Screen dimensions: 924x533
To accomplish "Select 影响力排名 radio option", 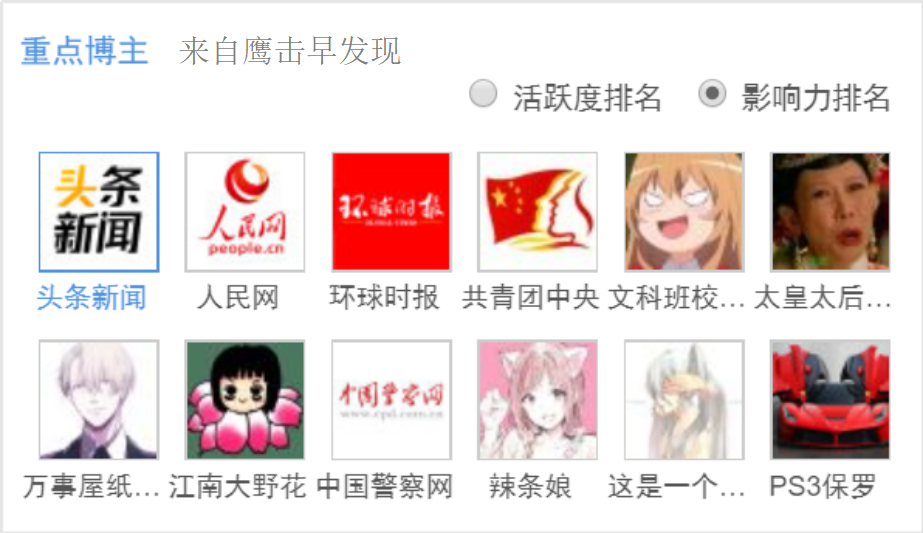I will coord(711,95).
